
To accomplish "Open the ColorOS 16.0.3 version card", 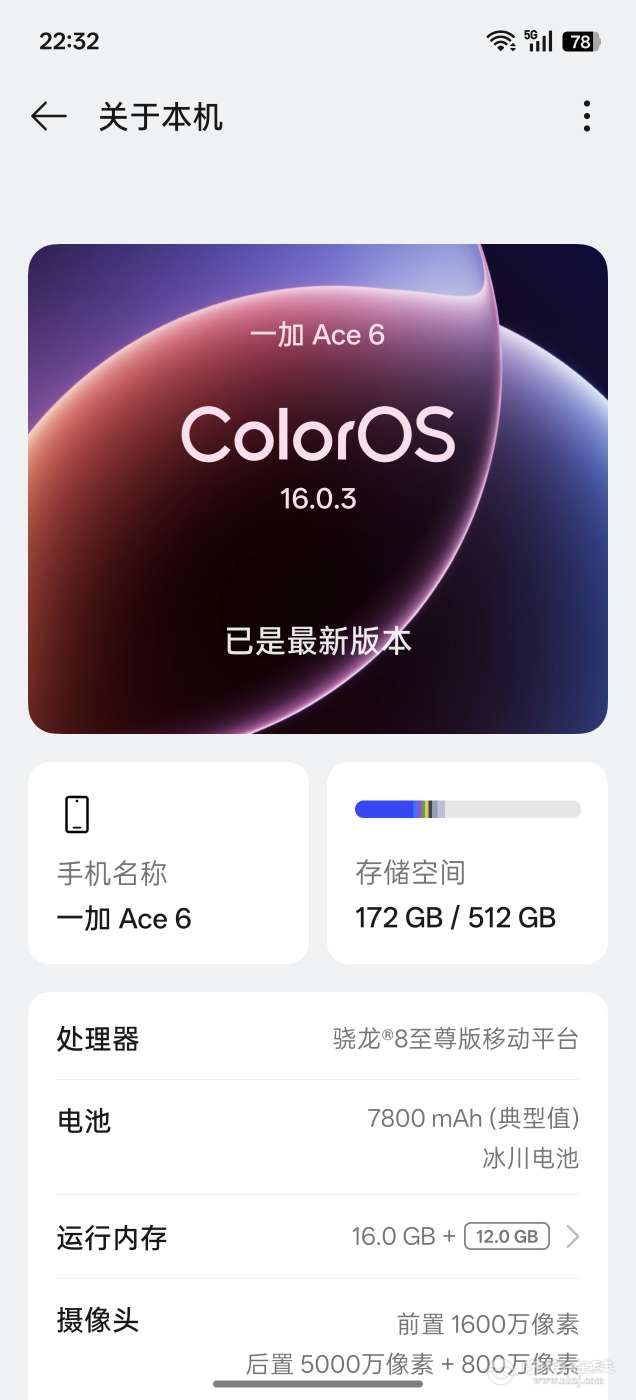I will coord(318,488).
